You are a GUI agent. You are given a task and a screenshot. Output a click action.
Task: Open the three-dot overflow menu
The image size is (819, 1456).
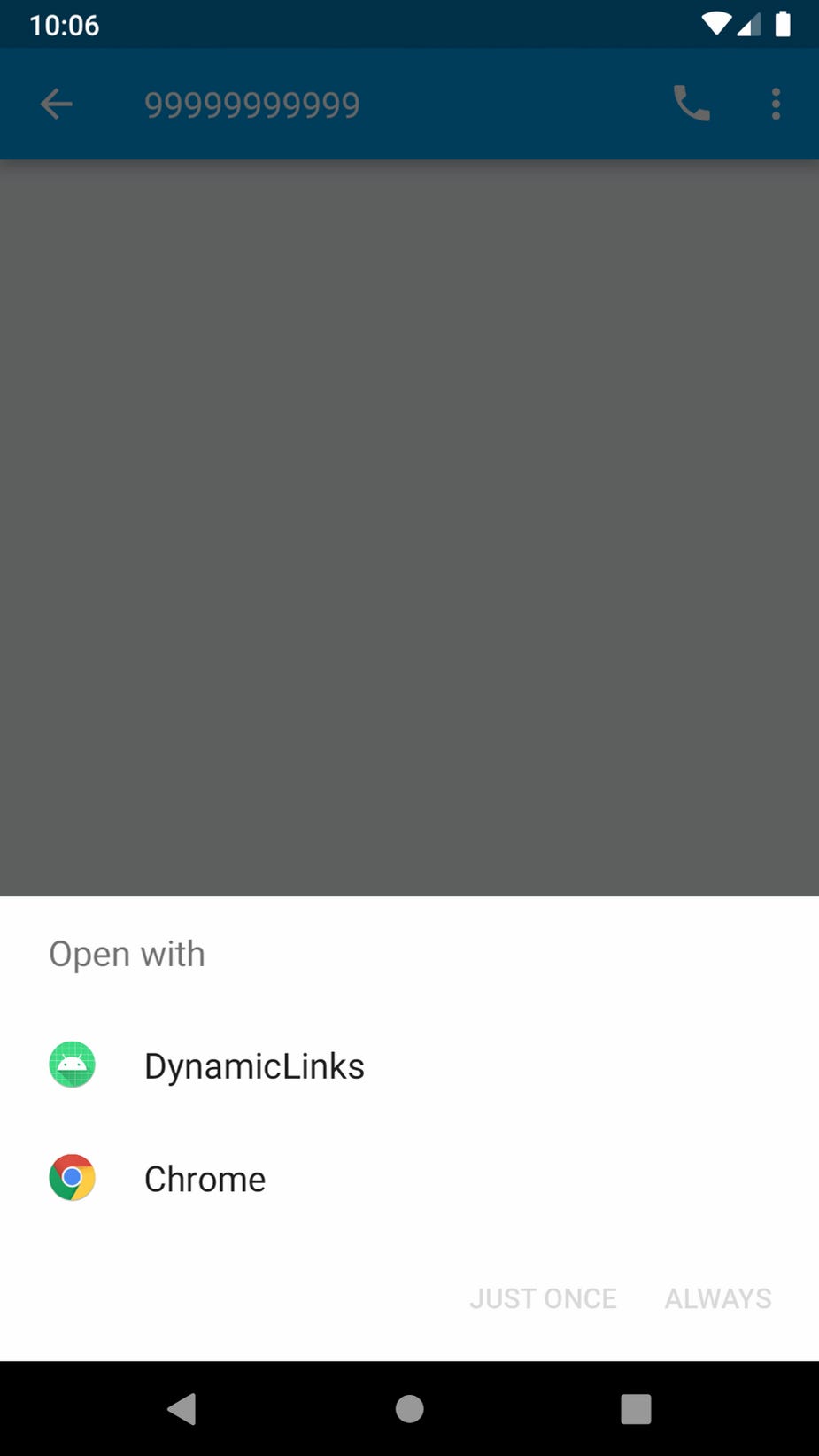tap(776, 104)
